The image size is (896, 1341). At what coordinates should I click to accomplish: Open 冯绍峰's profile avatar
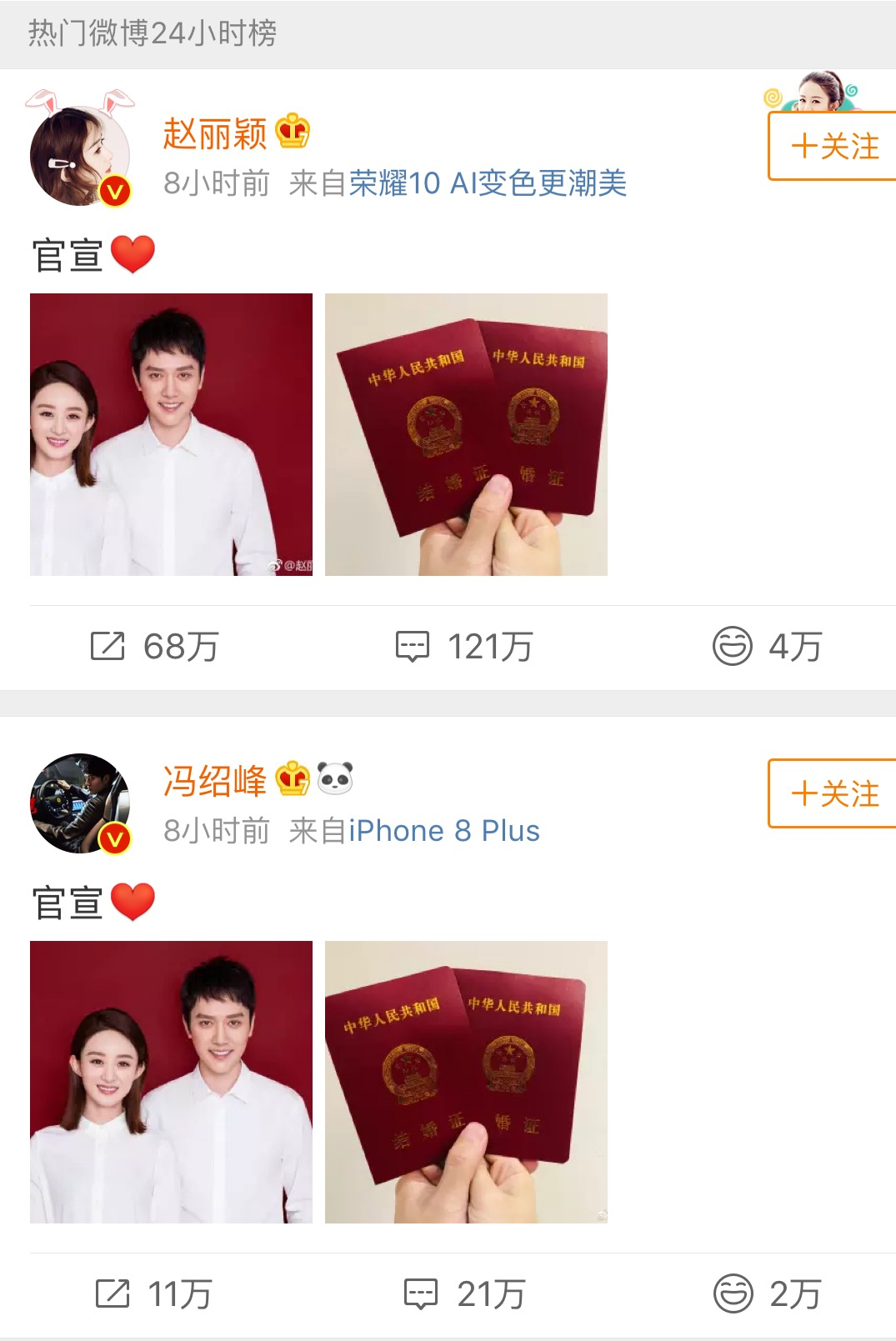click(80, 803)
